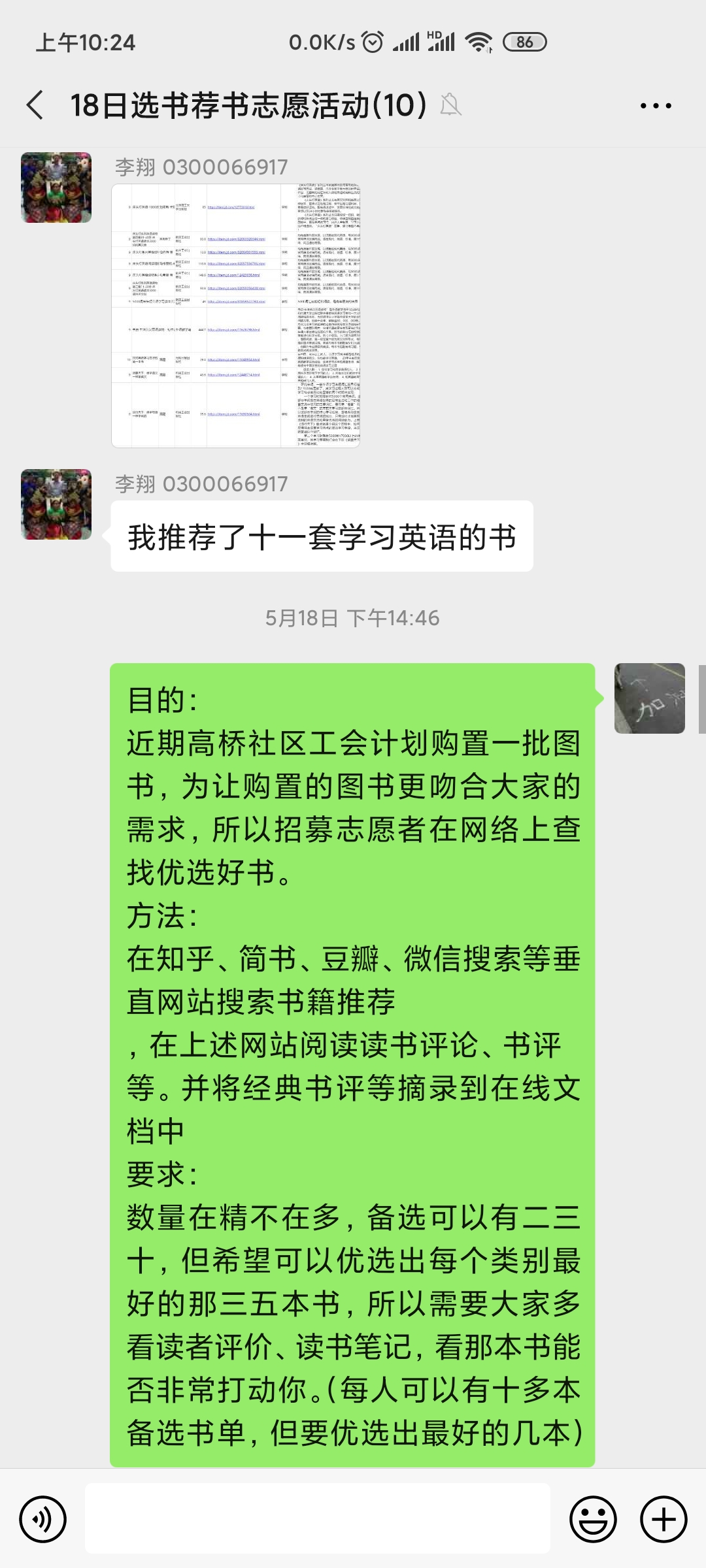Tap 李翔's avatar beside the text message
Screen dimensions: 706x1568
[x=56, y=504]
